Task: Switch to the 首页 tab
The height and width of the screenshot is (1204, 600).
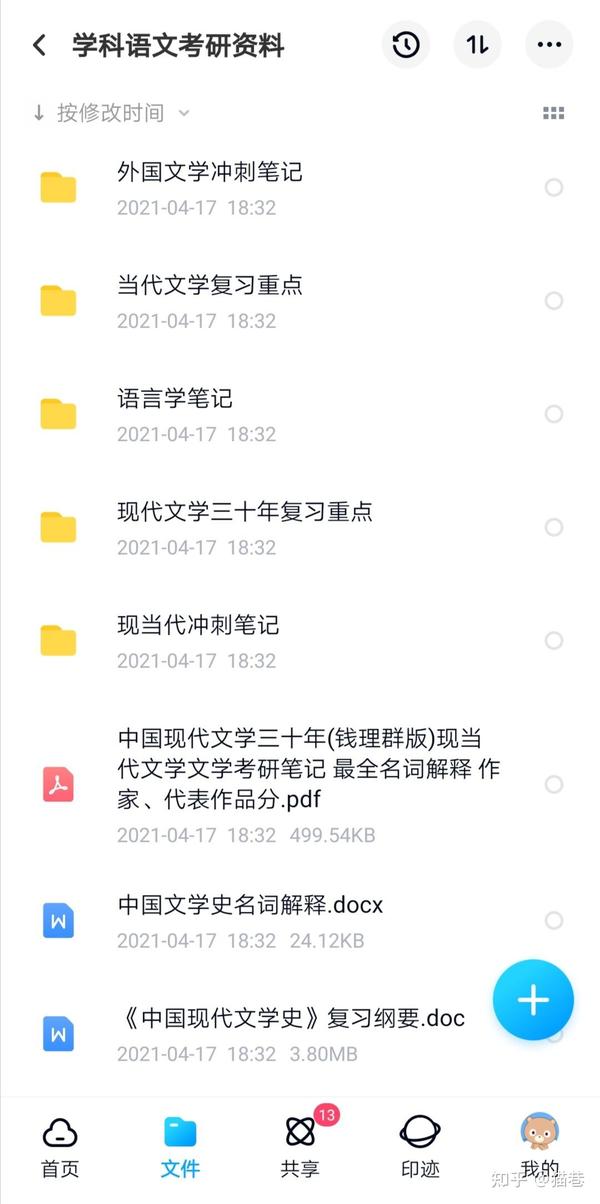Action: 60,1147
